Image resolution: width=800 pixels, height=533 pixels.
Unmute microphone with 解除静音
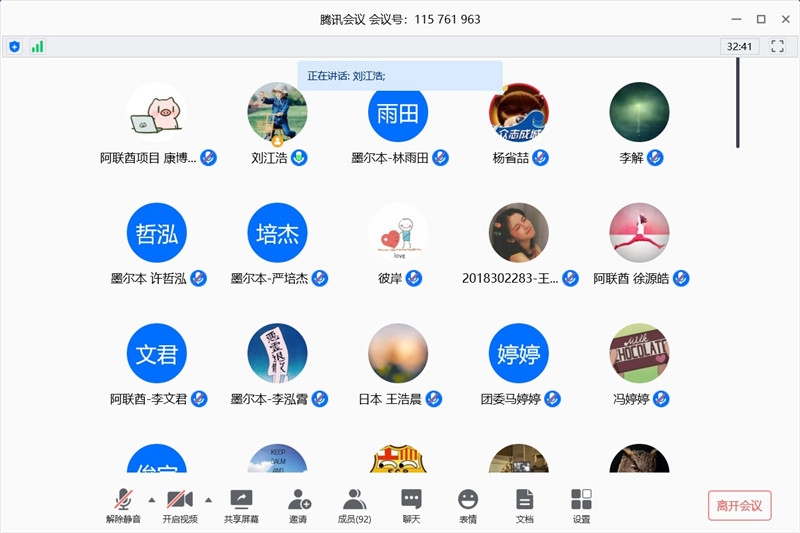123,504
